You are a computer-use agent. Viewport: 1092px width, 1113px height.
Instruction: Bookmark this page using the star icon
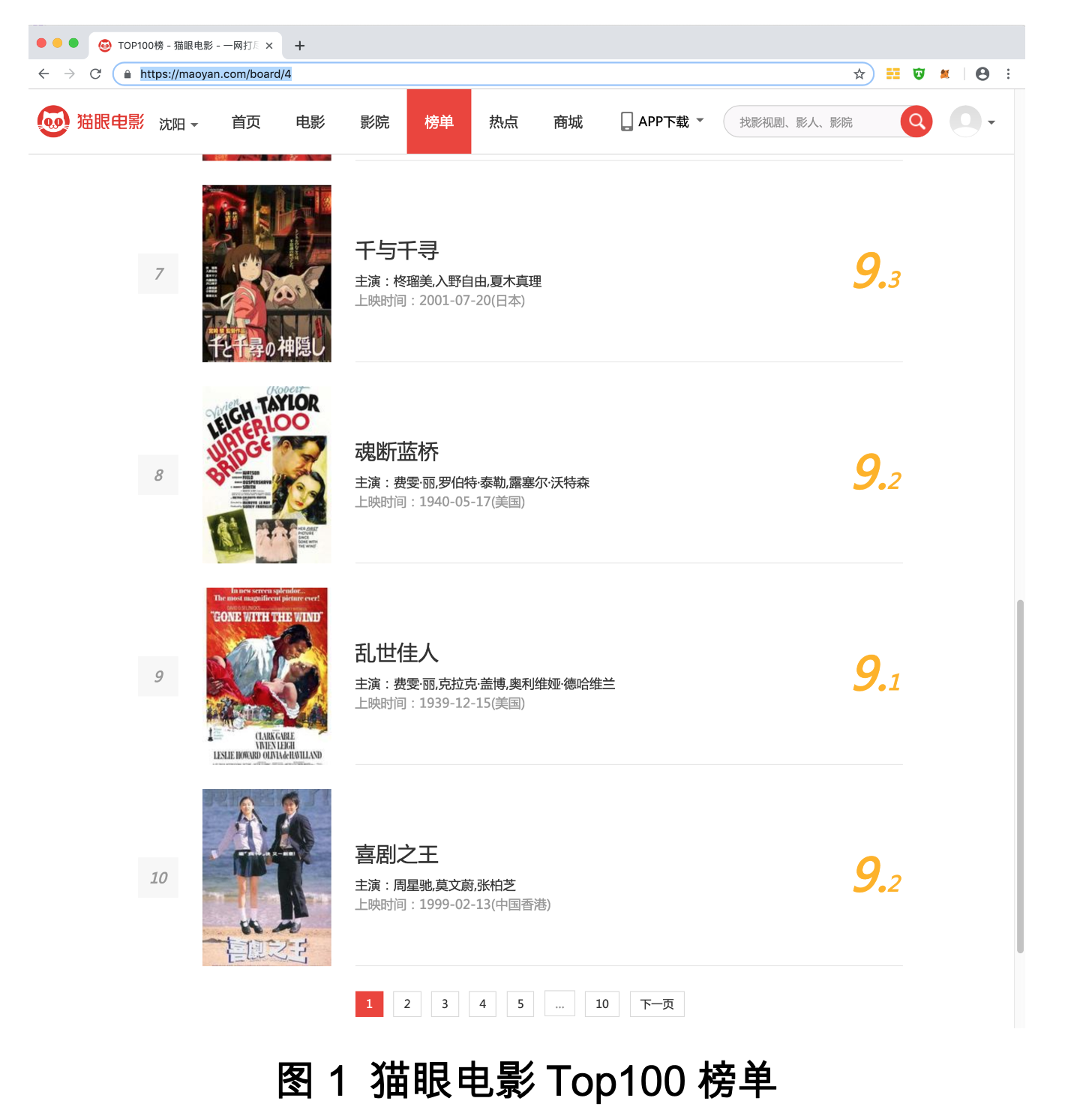pos(858,73)
